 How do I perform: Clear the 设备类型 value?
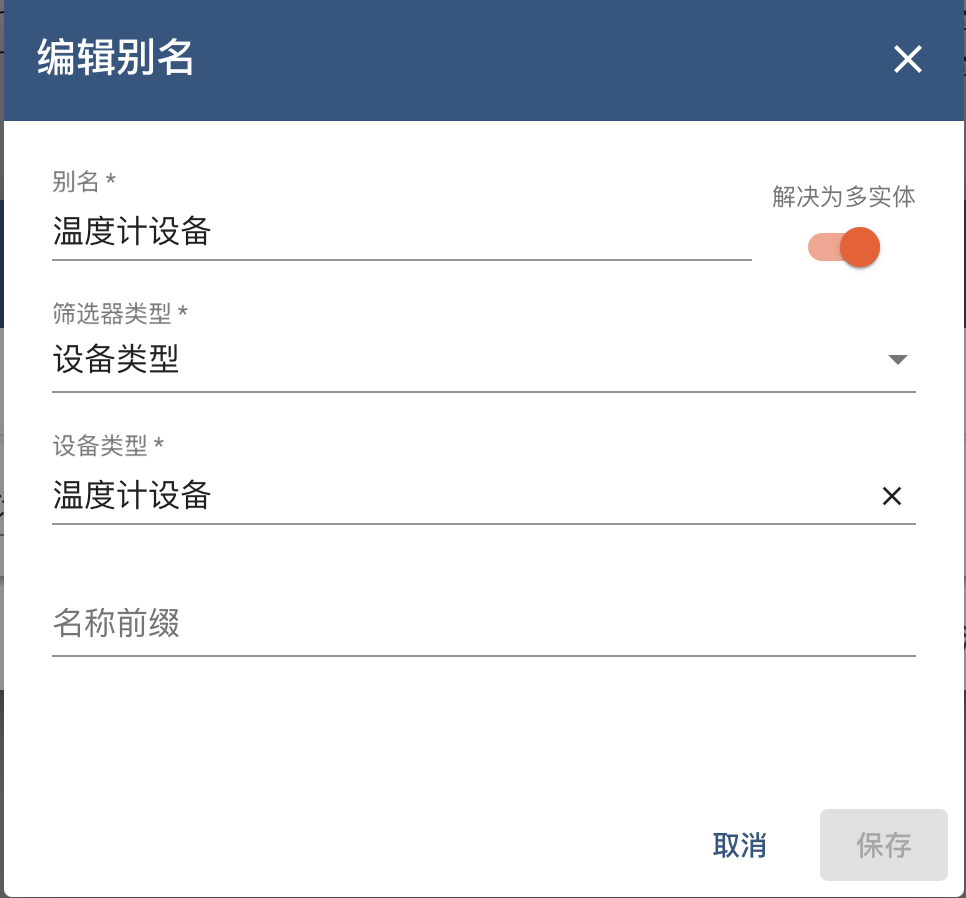pyautogui.click(x=891, y=495)
